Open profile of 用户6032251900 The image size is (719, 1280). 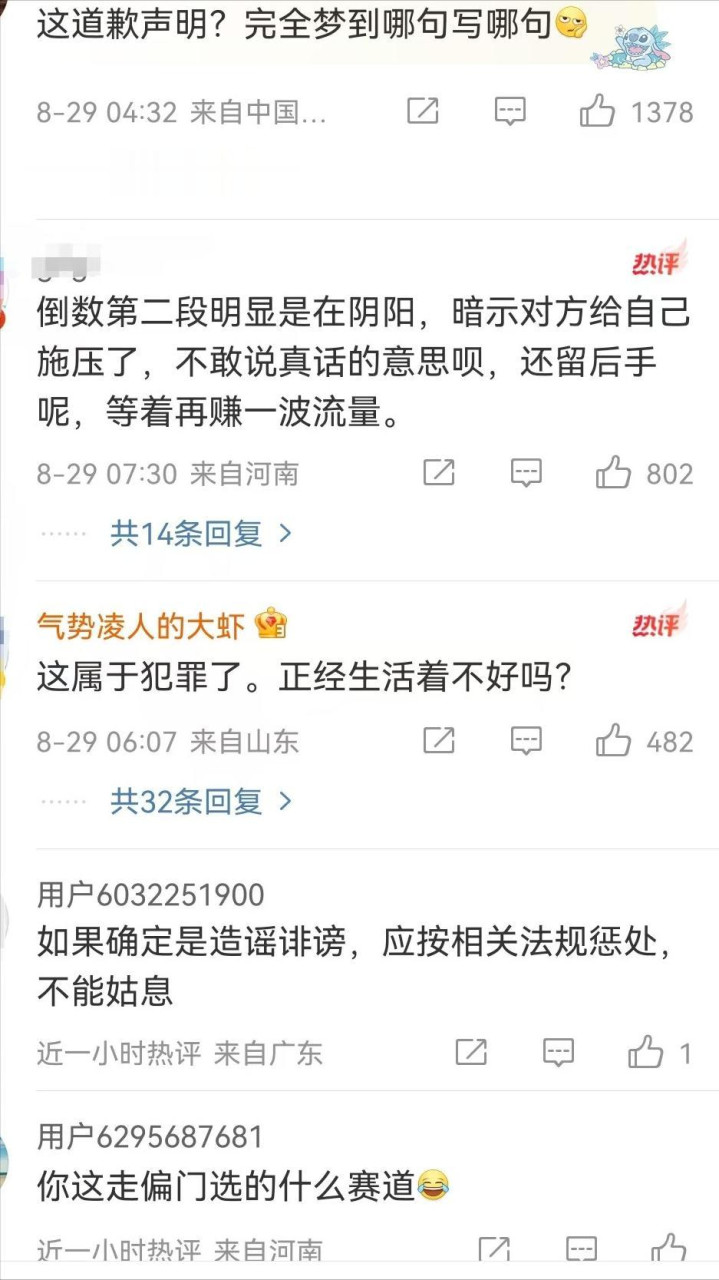tap(150, 894)
